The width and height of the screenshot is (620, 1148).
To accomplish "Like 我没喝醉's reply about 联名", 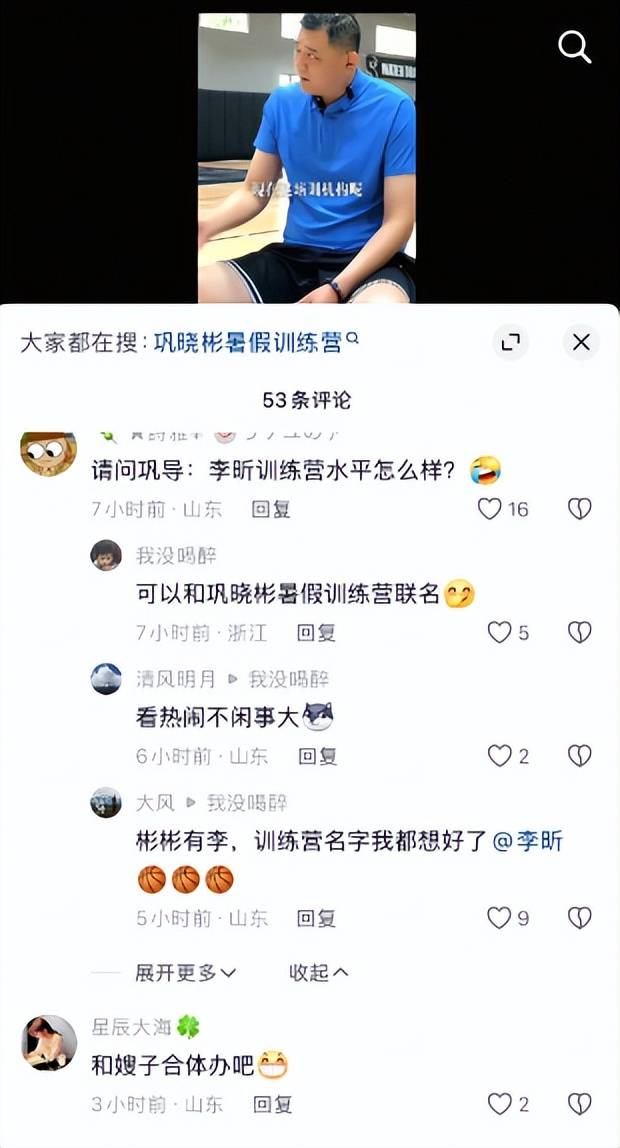I will tap(499, 632).
